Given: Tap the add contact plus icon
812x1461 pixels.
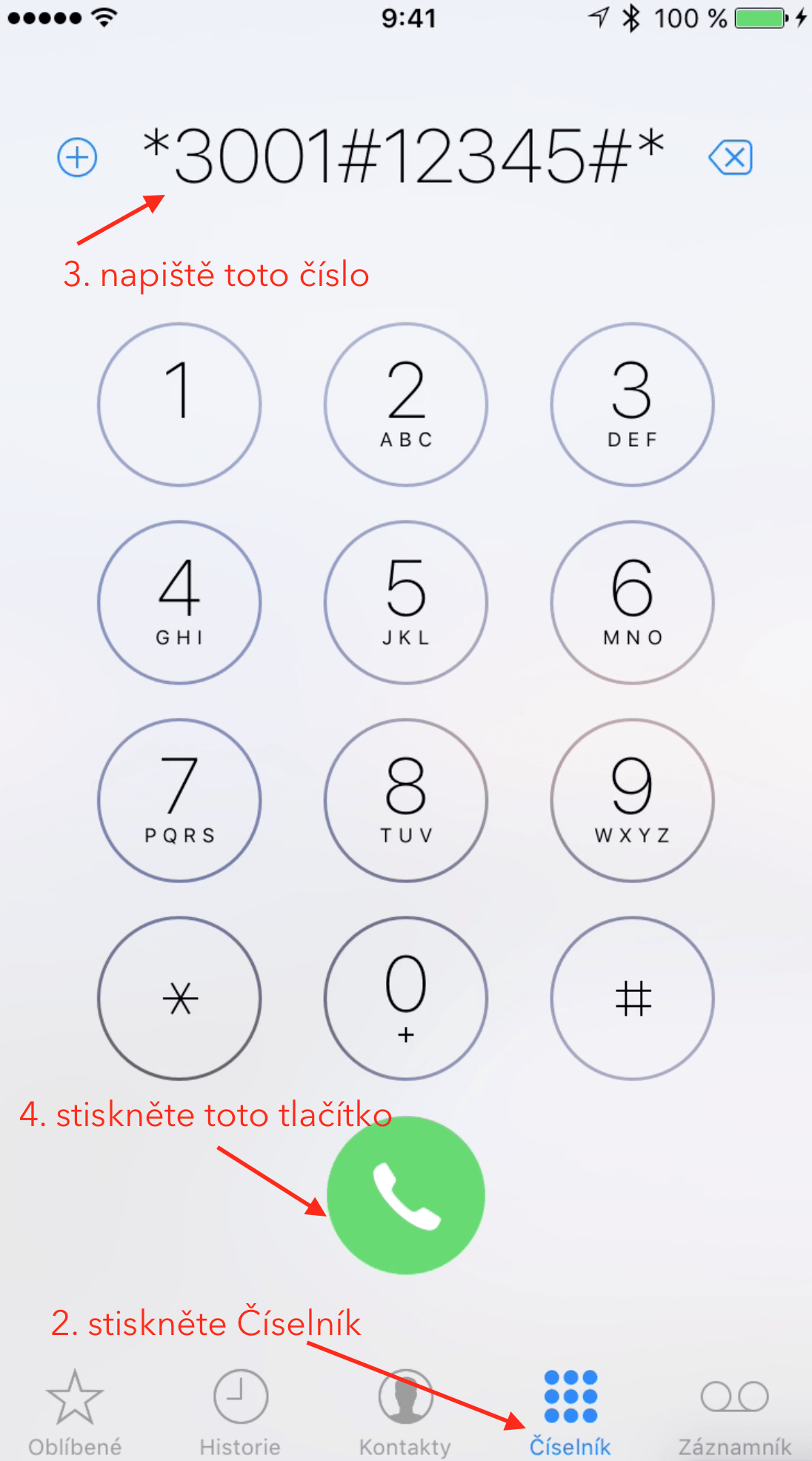Looking at the screenshot, I should [77, 157].
